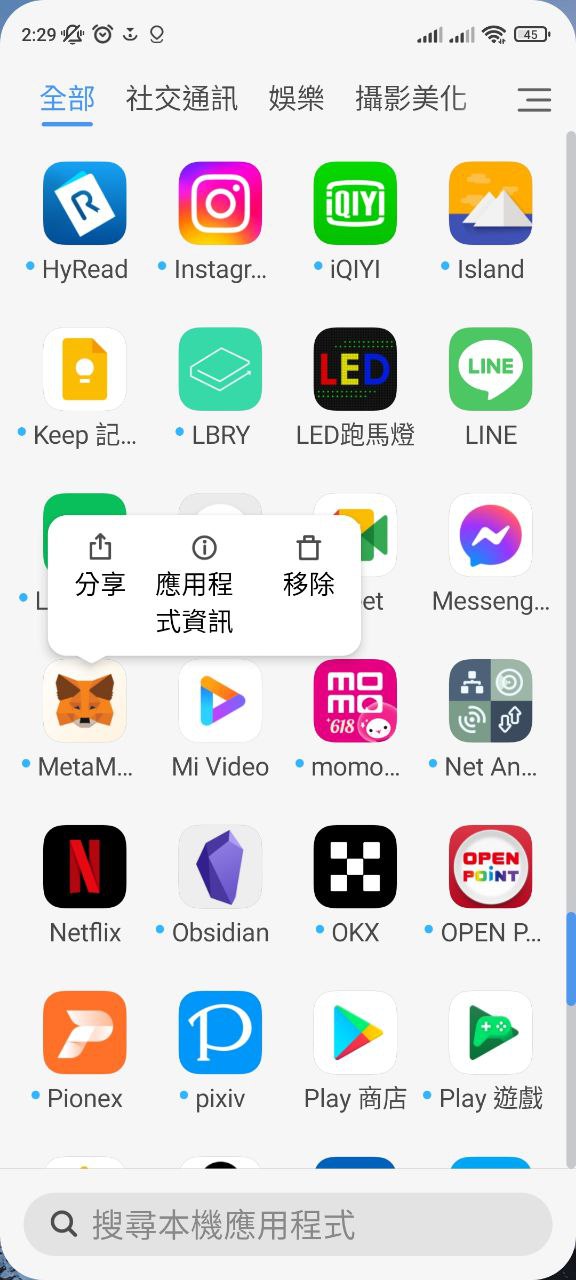Switch to the 娛樂 tab
Screen dimensions: 576x1280
click(296, 98)
